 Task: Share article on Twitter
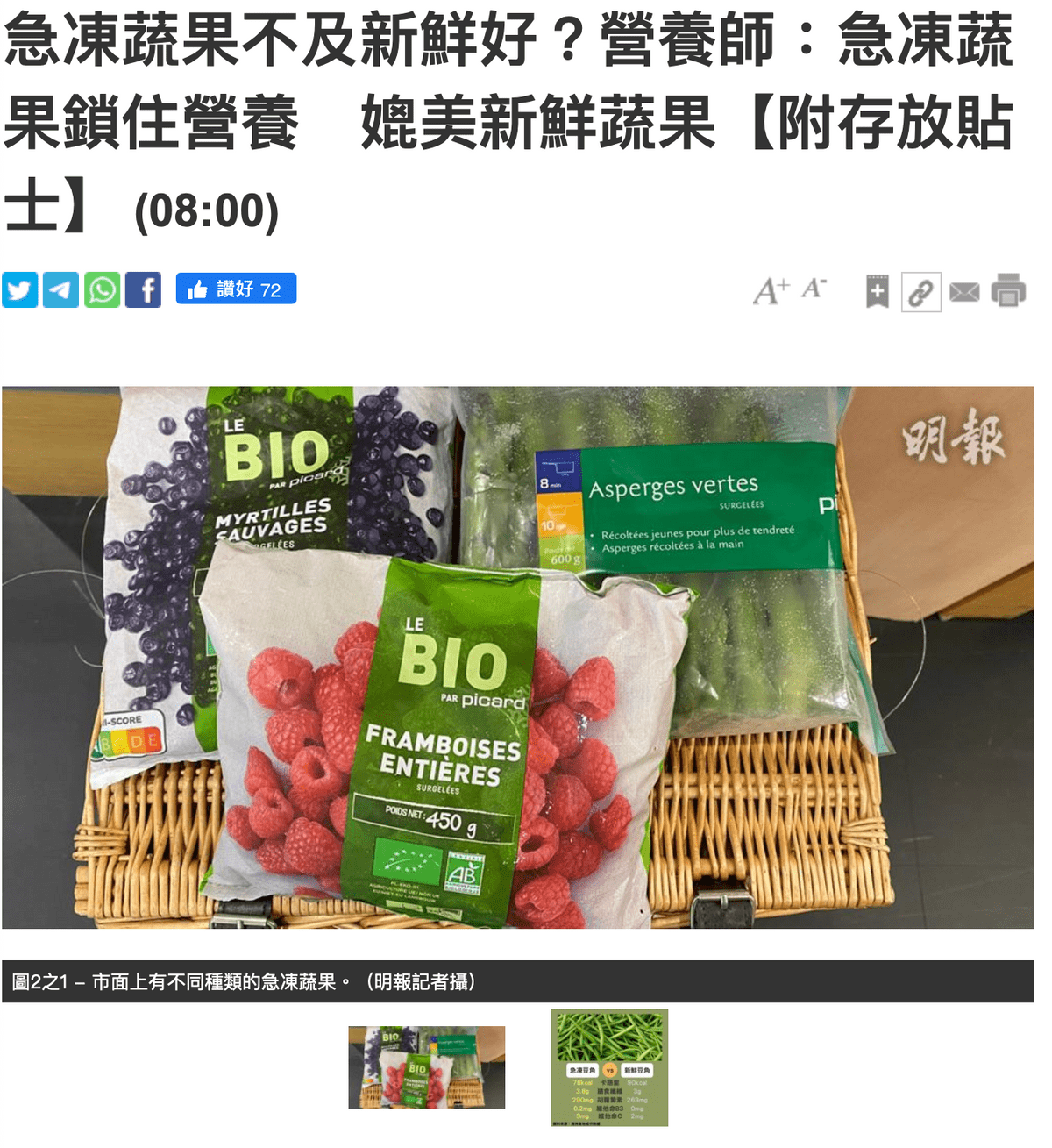[19, 289]
